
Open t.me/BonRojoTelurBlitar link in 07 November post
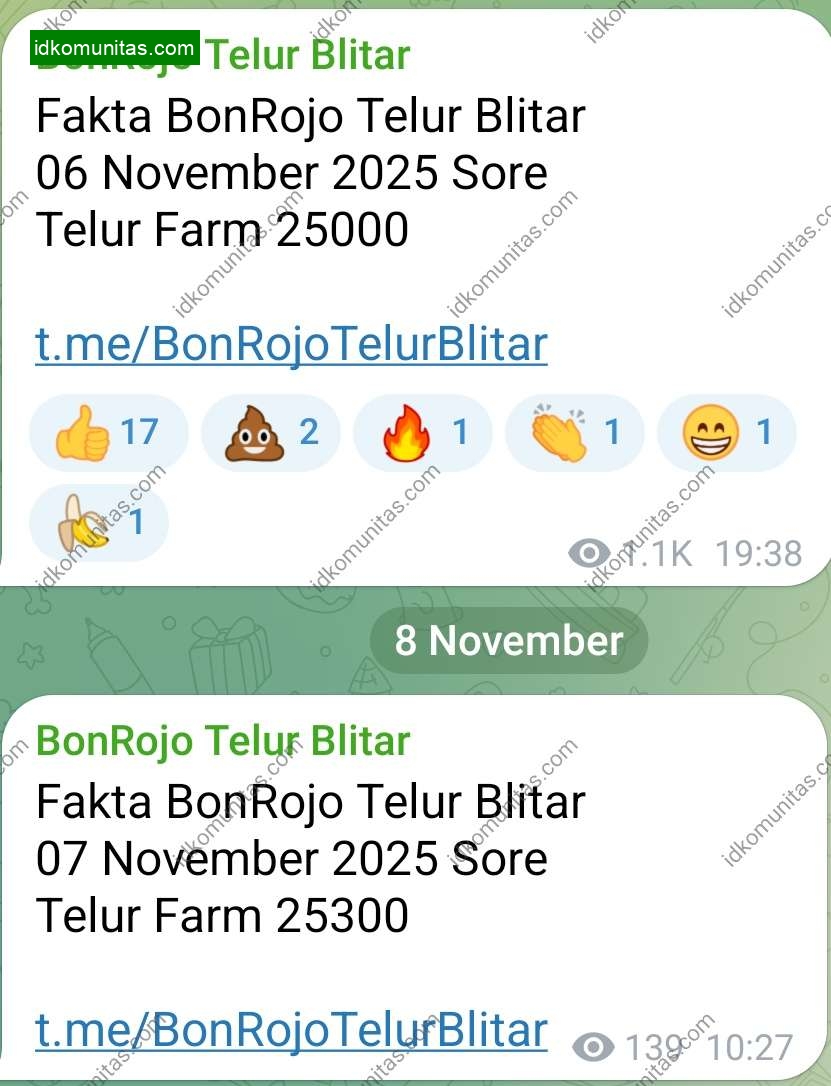(291, 1030)
